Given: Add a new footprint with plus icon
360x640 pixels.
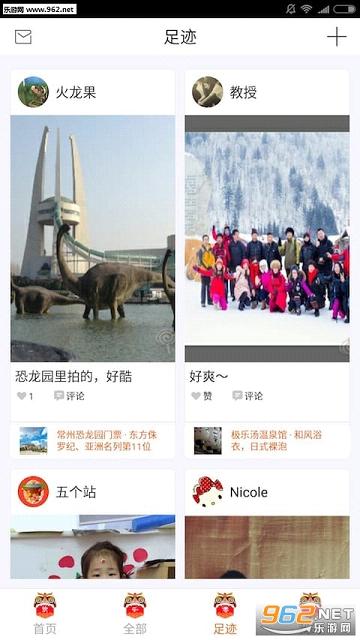Looking at the screenshot, I should [x=337, y=37].
